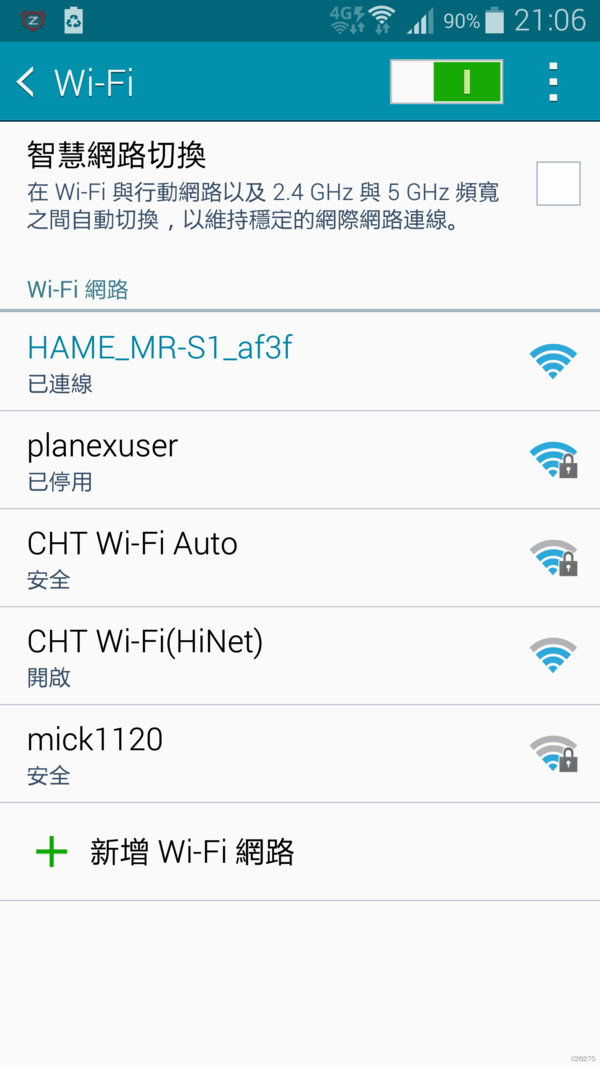Open the overflow menu

coord(553,82)
